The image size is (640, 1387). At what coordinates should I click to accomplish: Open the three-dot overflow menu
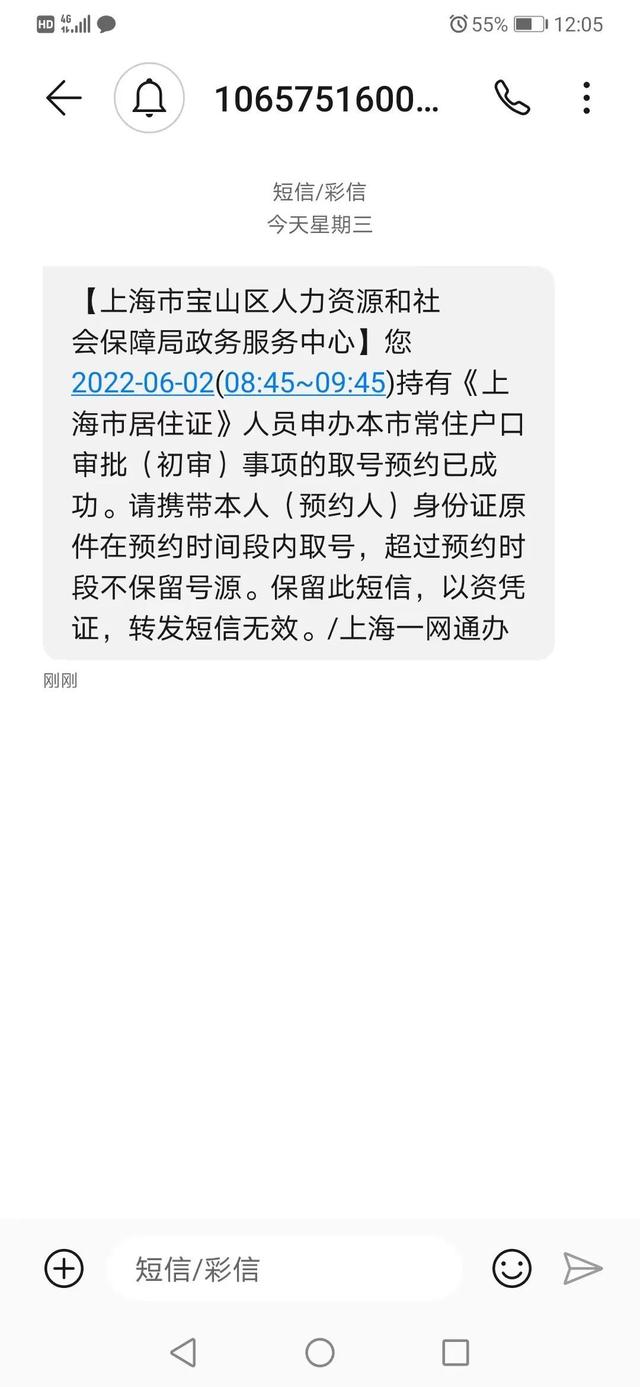coord(586,98)
